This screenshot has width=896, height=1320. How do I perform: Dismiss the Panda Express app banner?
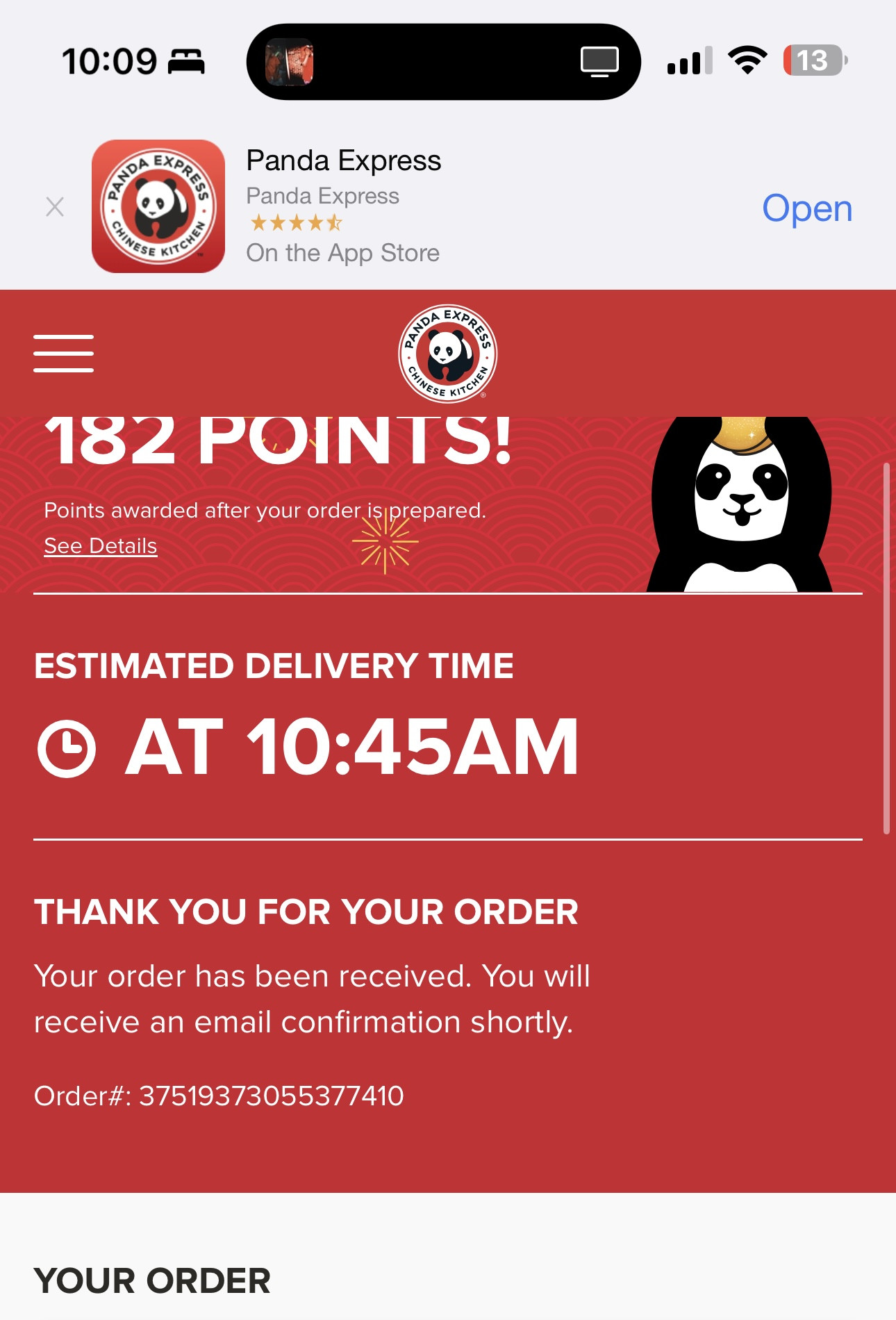[x=55, y=207]
